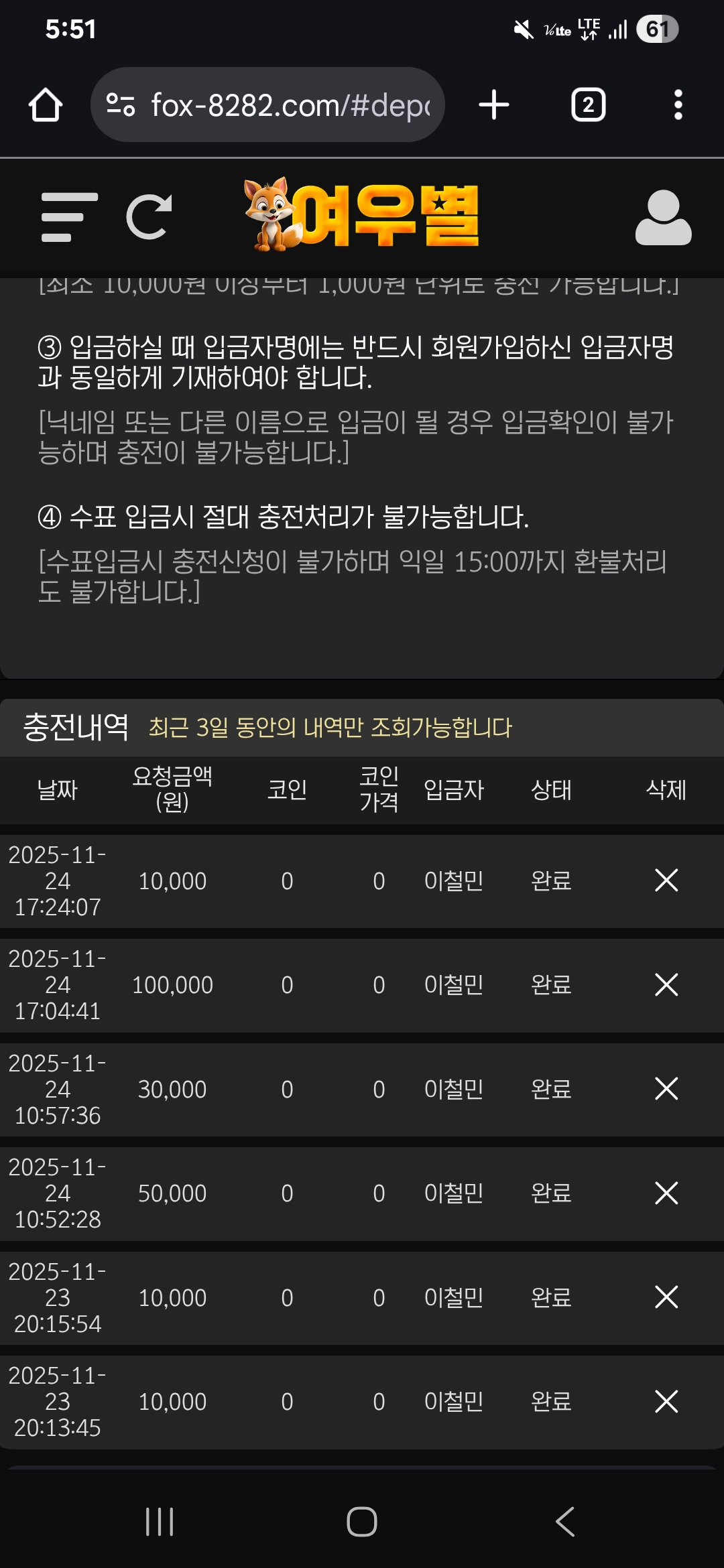Delete the 20:13:45 charge record
The image size is (724, 1568).
666,1401
